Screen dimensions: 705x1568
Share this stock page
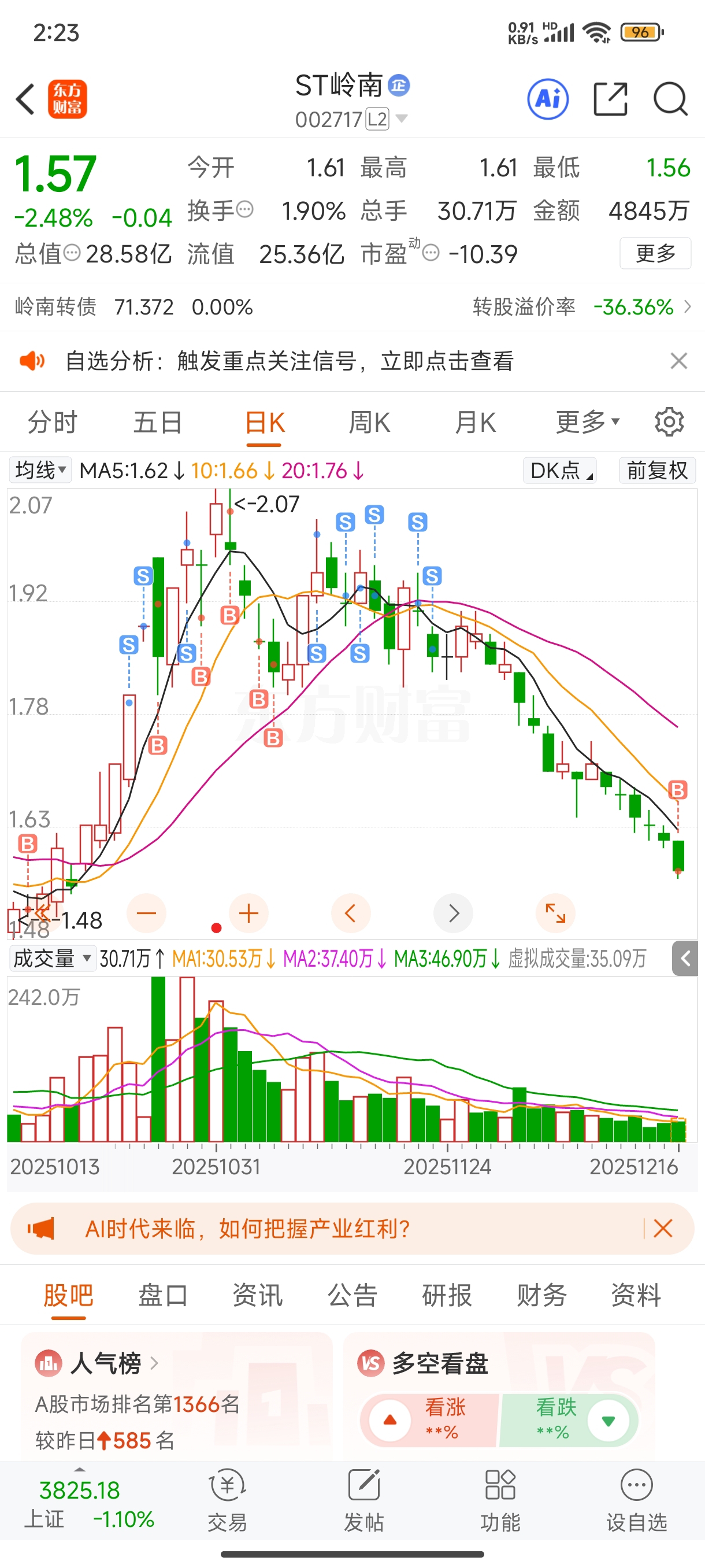pos(610,99)
